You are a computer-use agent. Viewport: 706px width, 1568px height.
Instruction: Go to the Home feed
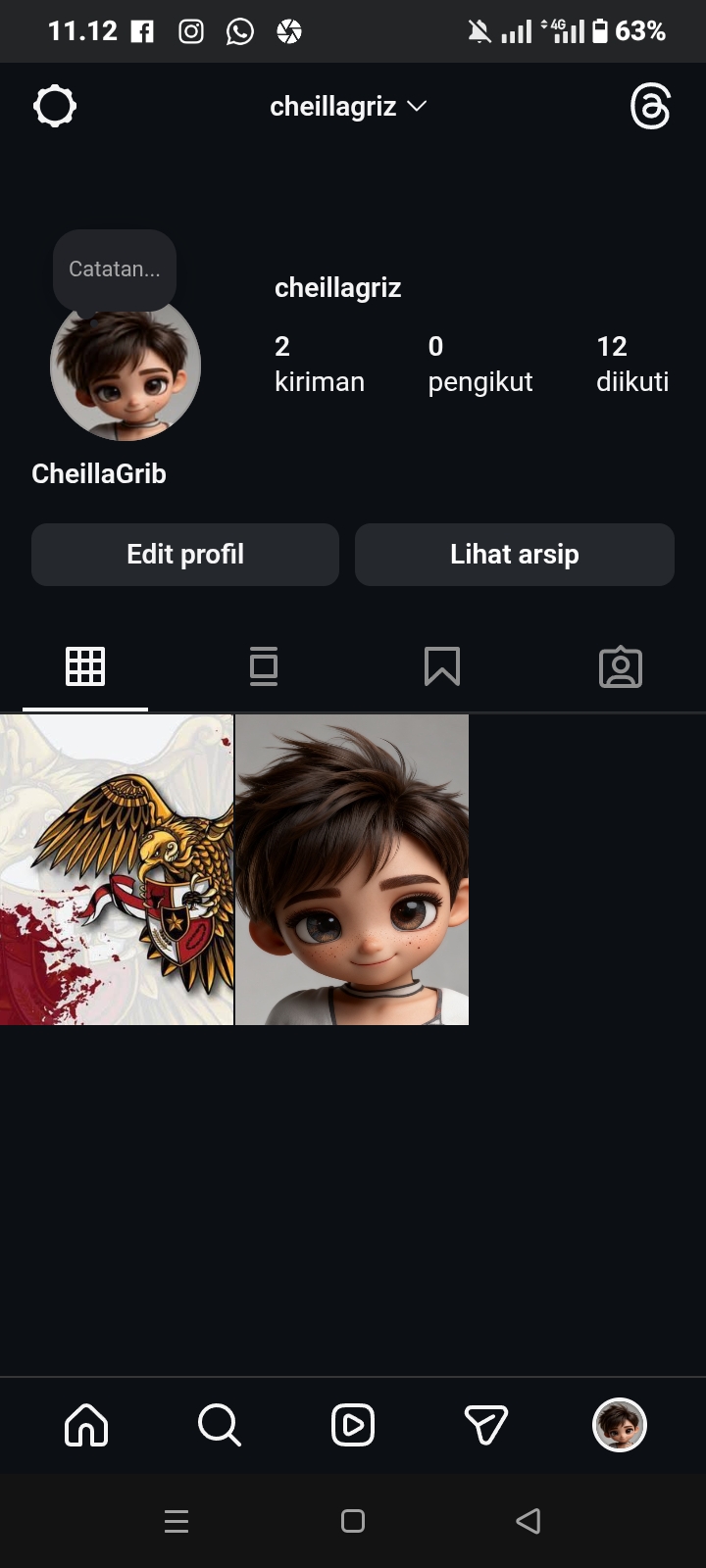tap(86, 1425)
